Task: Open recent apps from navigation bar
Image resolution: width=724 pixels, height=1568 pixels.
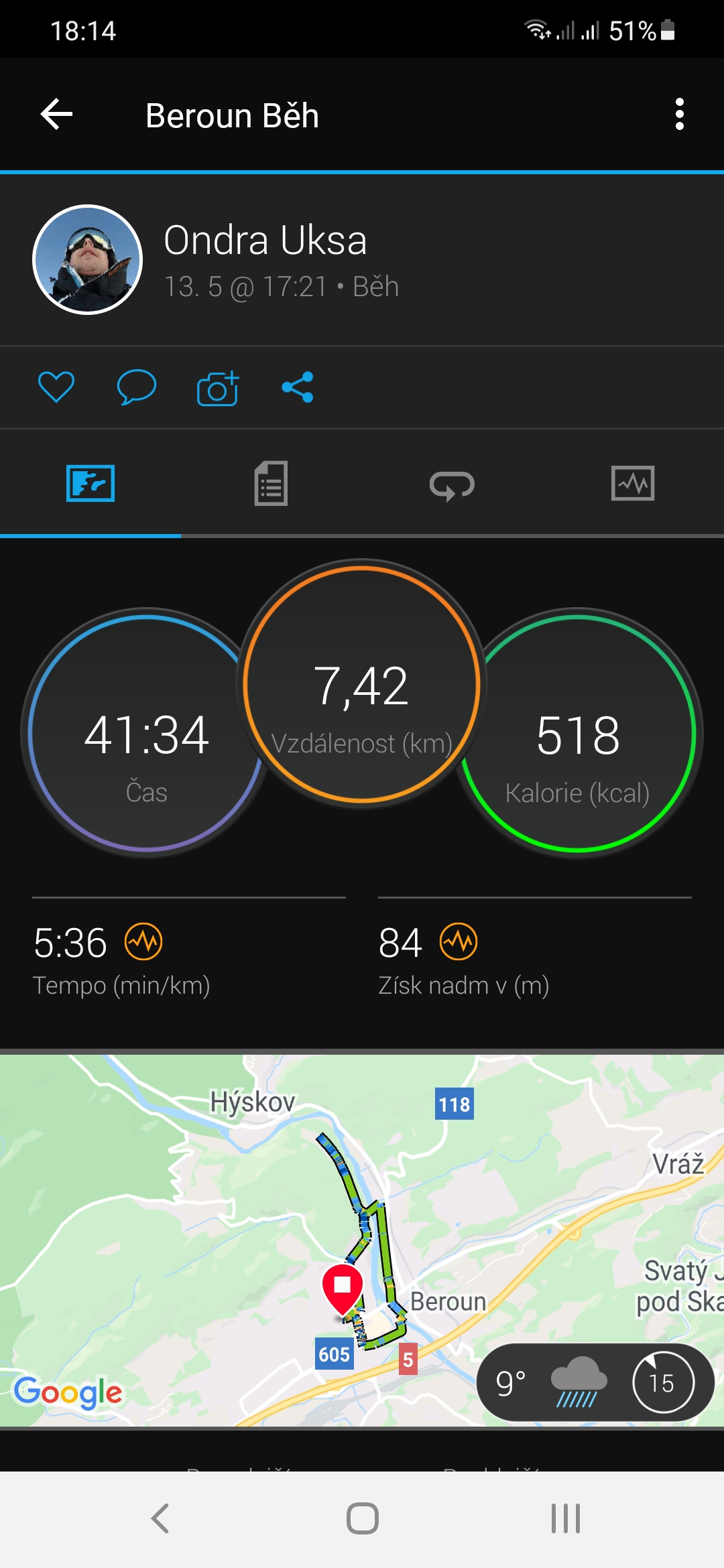Action: pos(565,1518)
